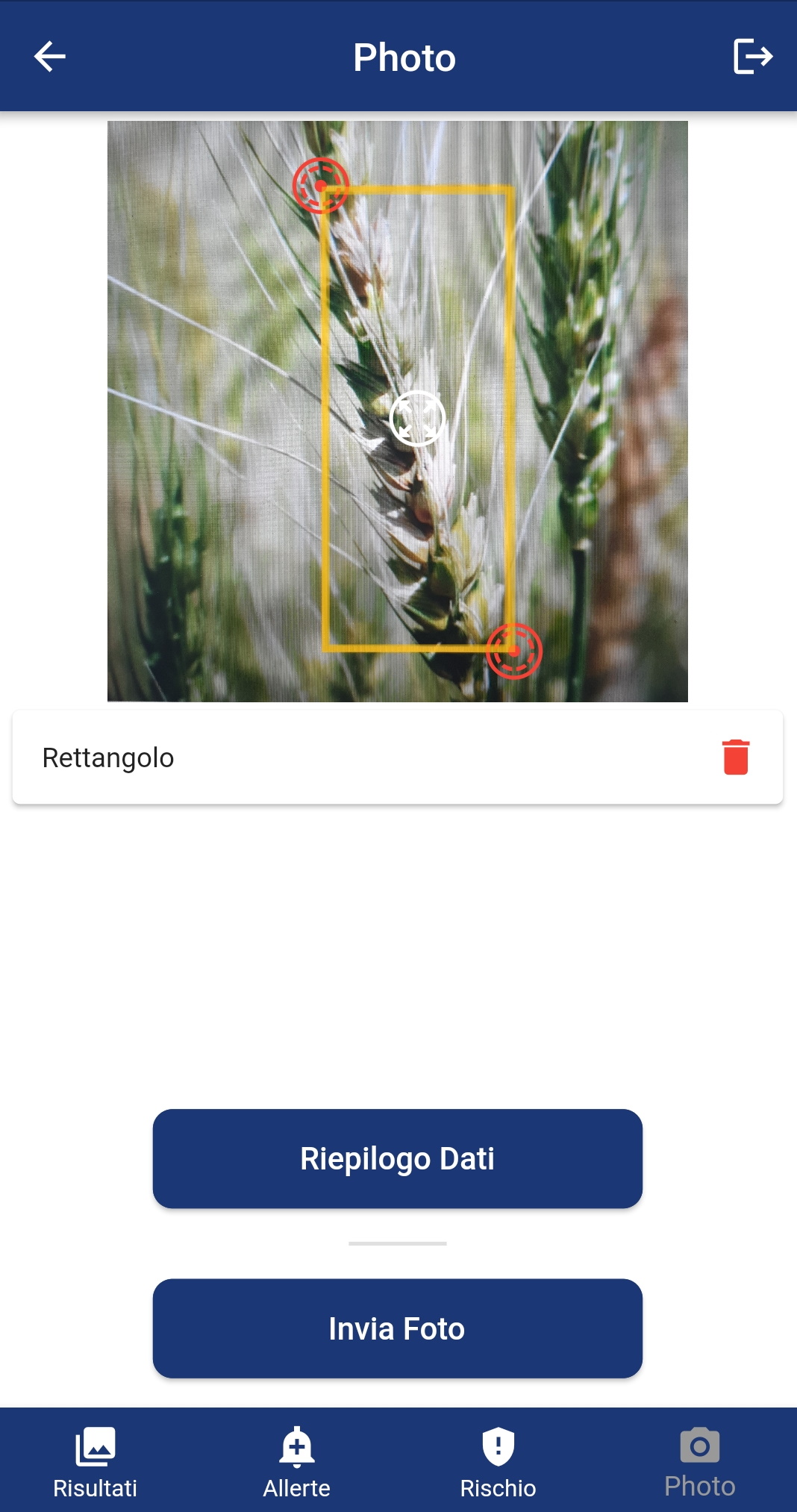Image resolution: width=797 pixels, height=1512 pixels.
Task: Select the Photo tab
Action: point(699,1461)
